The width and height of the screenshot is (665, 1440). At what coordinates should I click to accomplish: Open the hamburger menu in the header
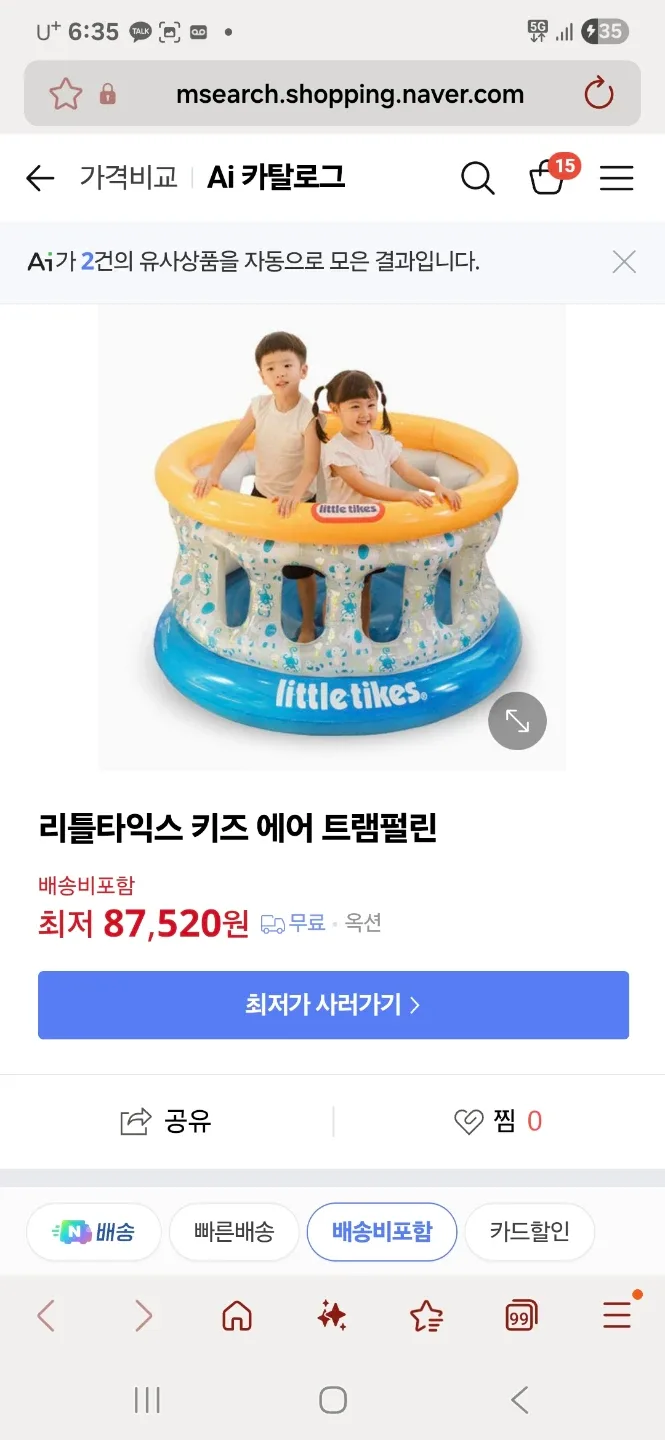[x=616, y=179]
